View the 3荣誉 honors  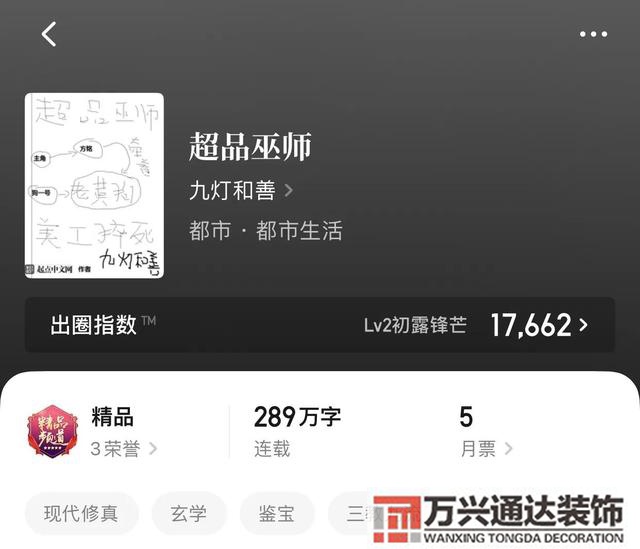click(x=124, y=449)
